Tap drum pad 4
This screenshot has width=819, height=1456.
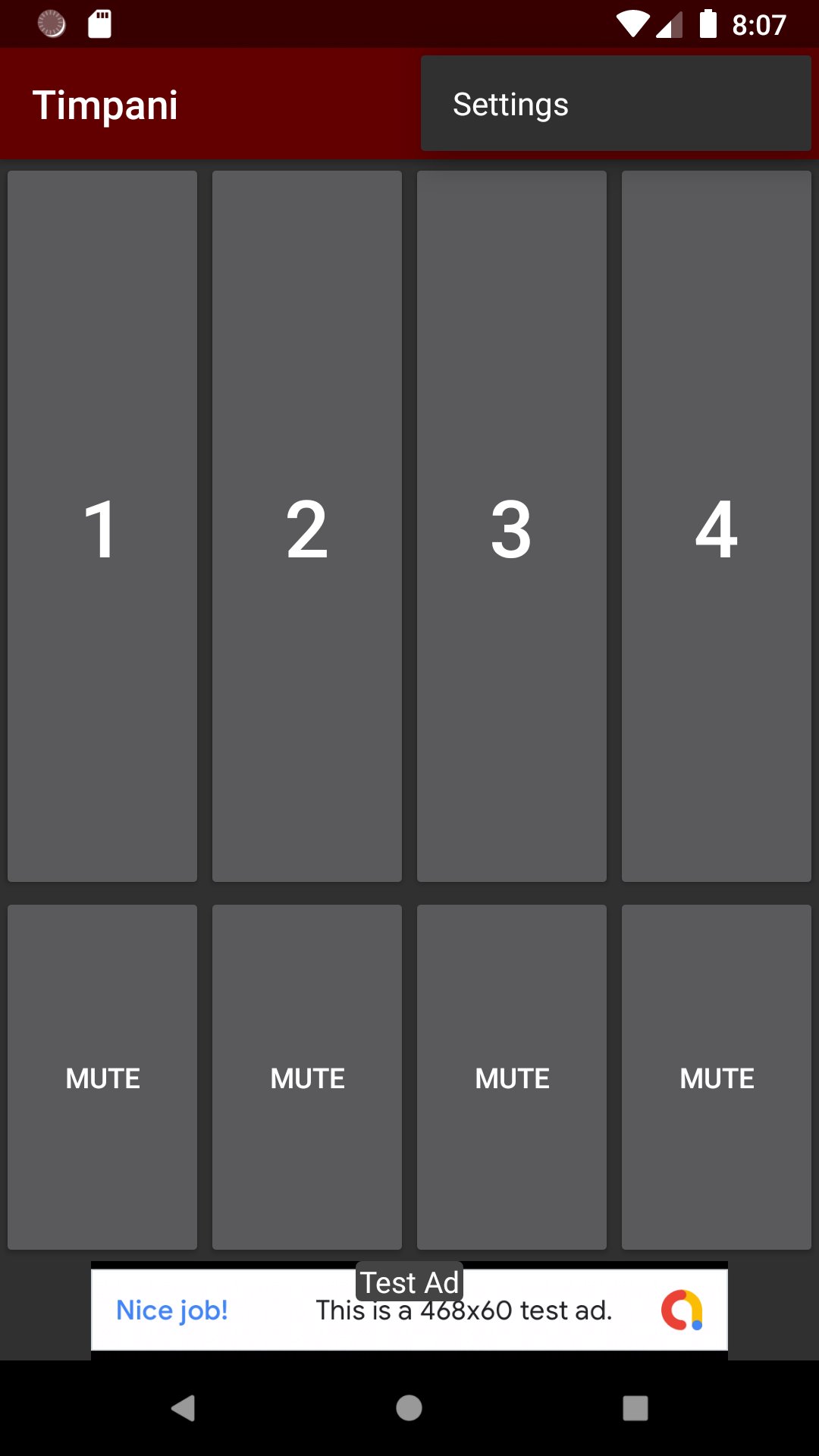tap(717, 526)
